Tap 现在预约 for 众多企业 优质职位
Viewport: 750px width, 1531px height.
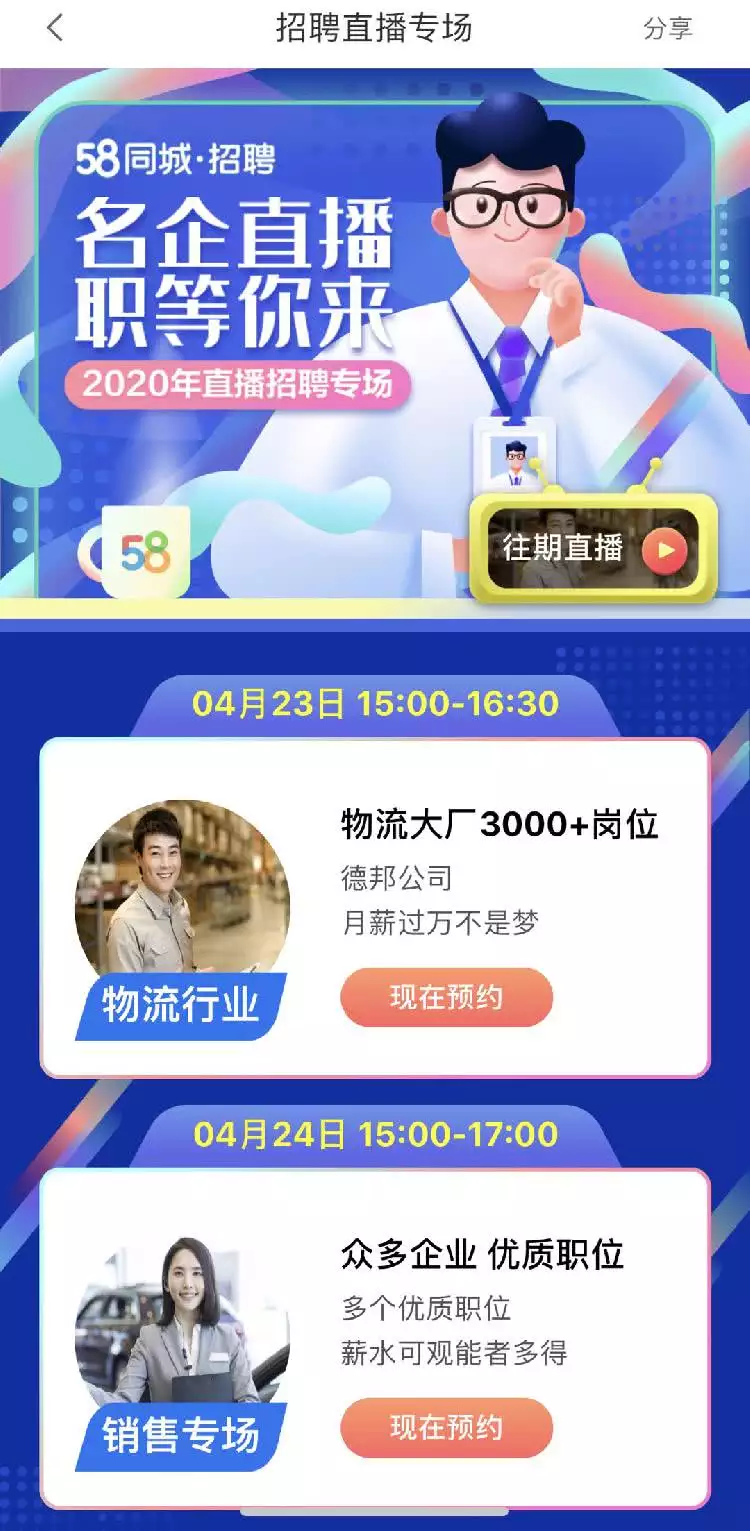point(446,1427)
